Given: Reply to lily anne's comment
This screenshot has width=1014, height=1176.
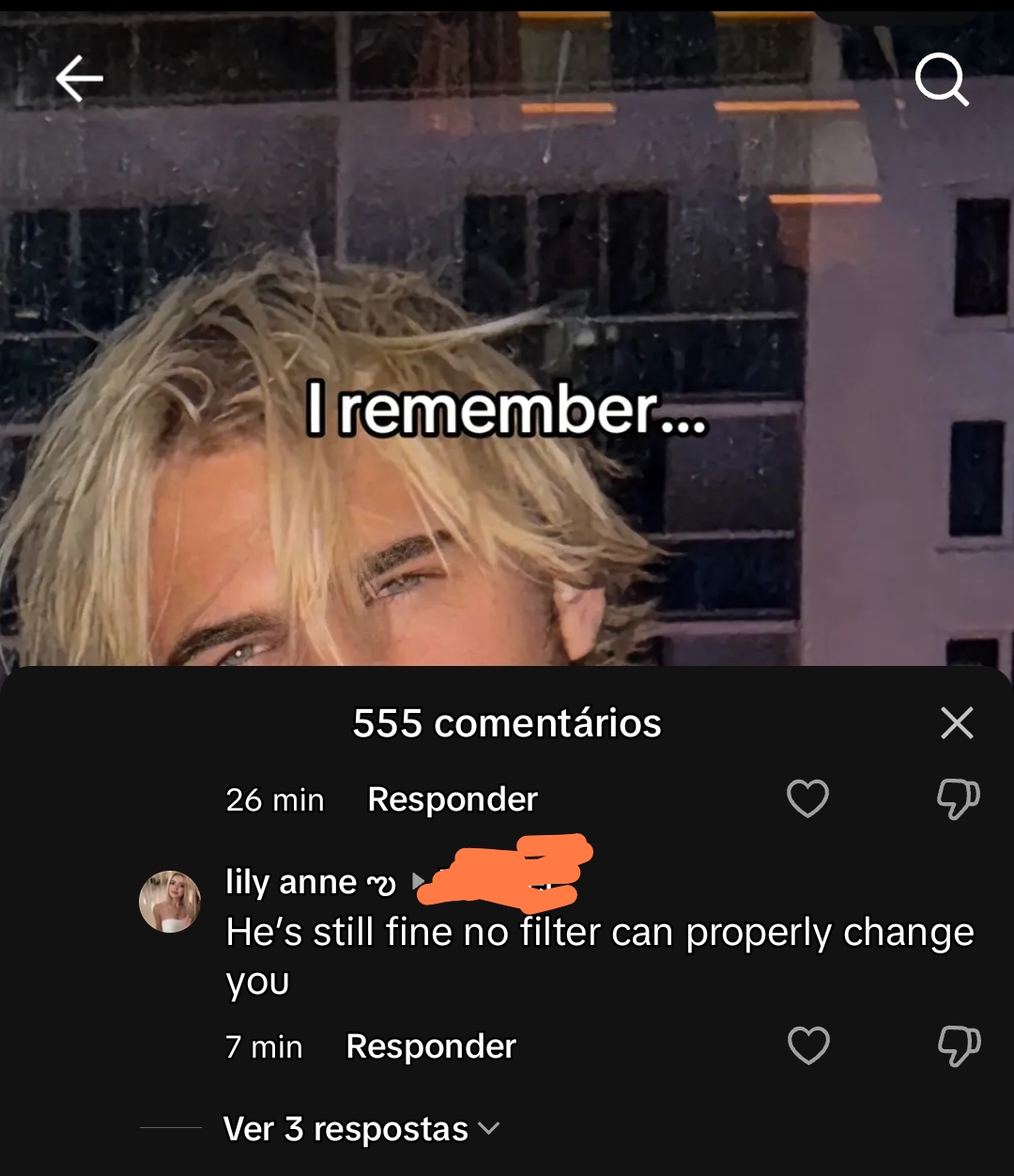Looking at the screenshot, I should (x=431, y=1046).
